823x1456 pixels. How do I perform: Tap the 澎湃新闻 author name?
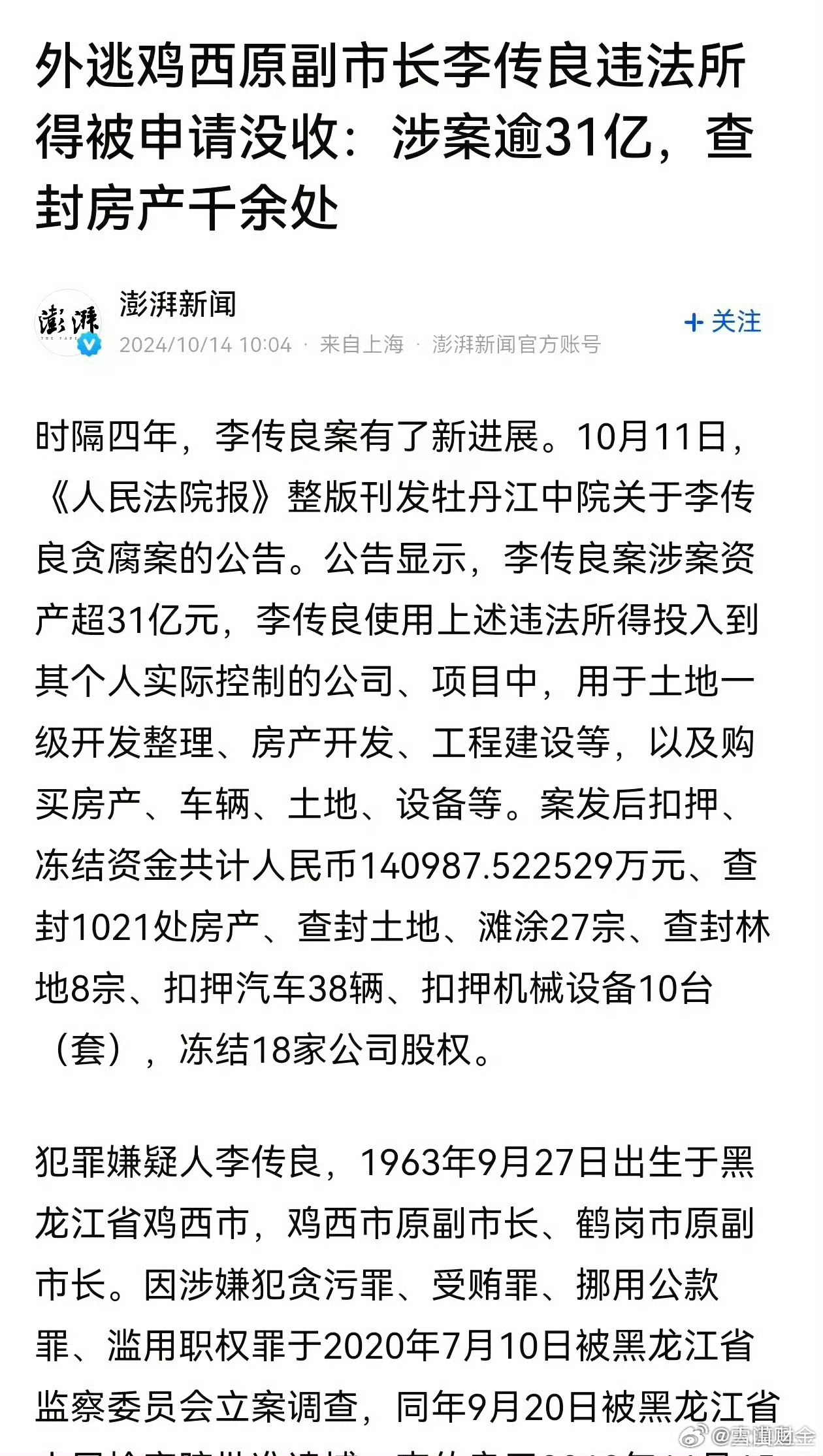178,304
